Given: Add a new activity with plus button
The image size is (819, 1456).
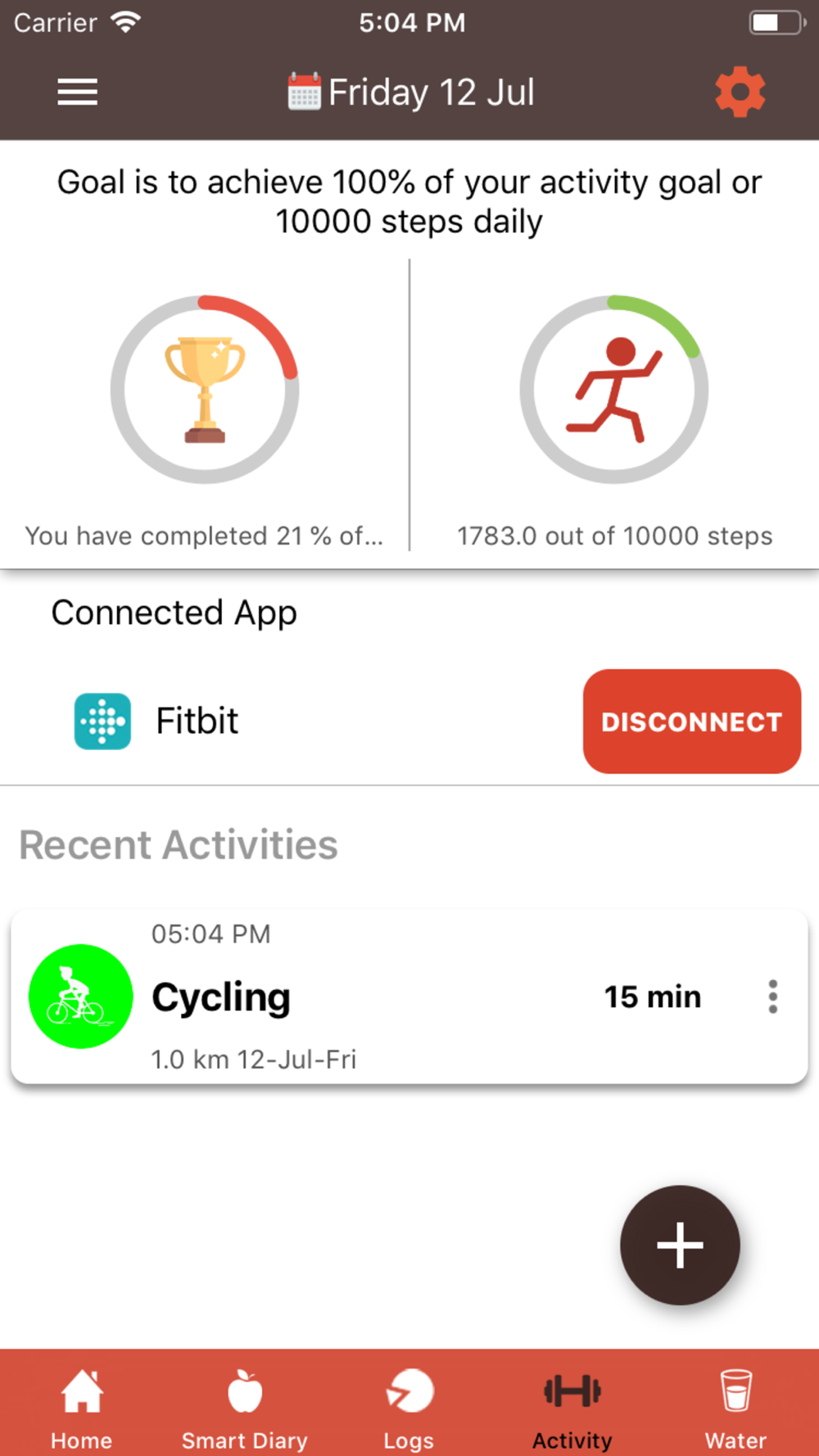Looking at the screenshot, I should [x=680, y=1245].
